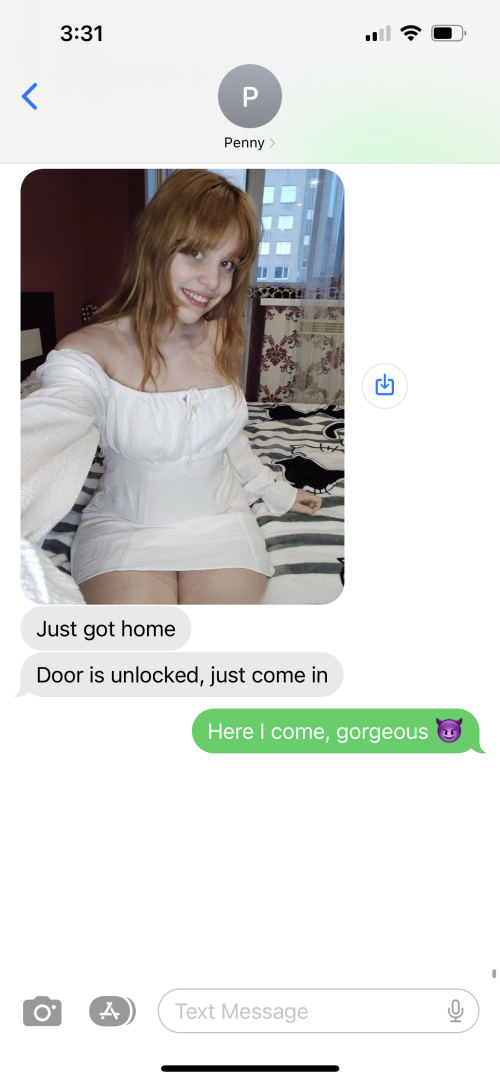
Task: Save the received photo
Action: pos(385,385)
